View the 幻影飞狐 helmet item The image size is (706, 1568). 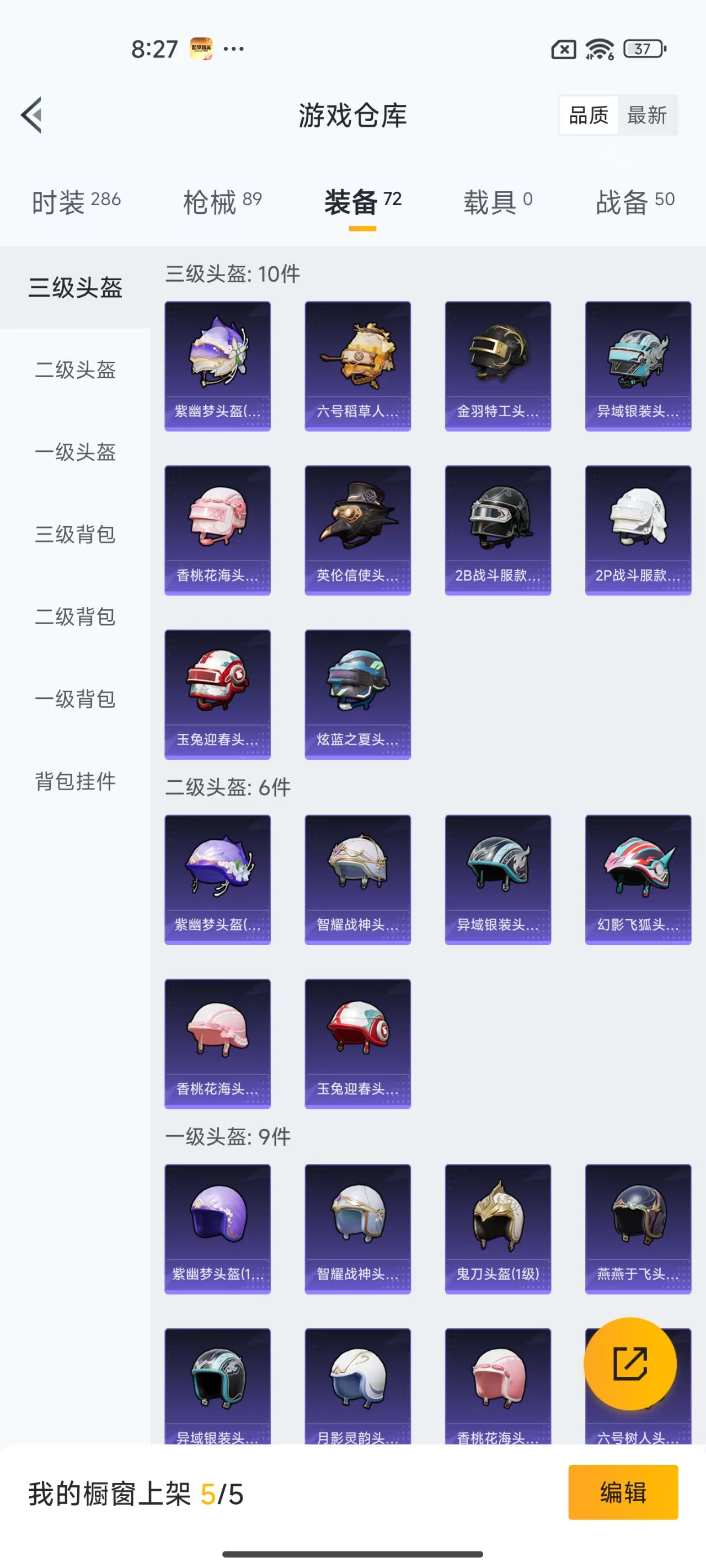[638, 879]
